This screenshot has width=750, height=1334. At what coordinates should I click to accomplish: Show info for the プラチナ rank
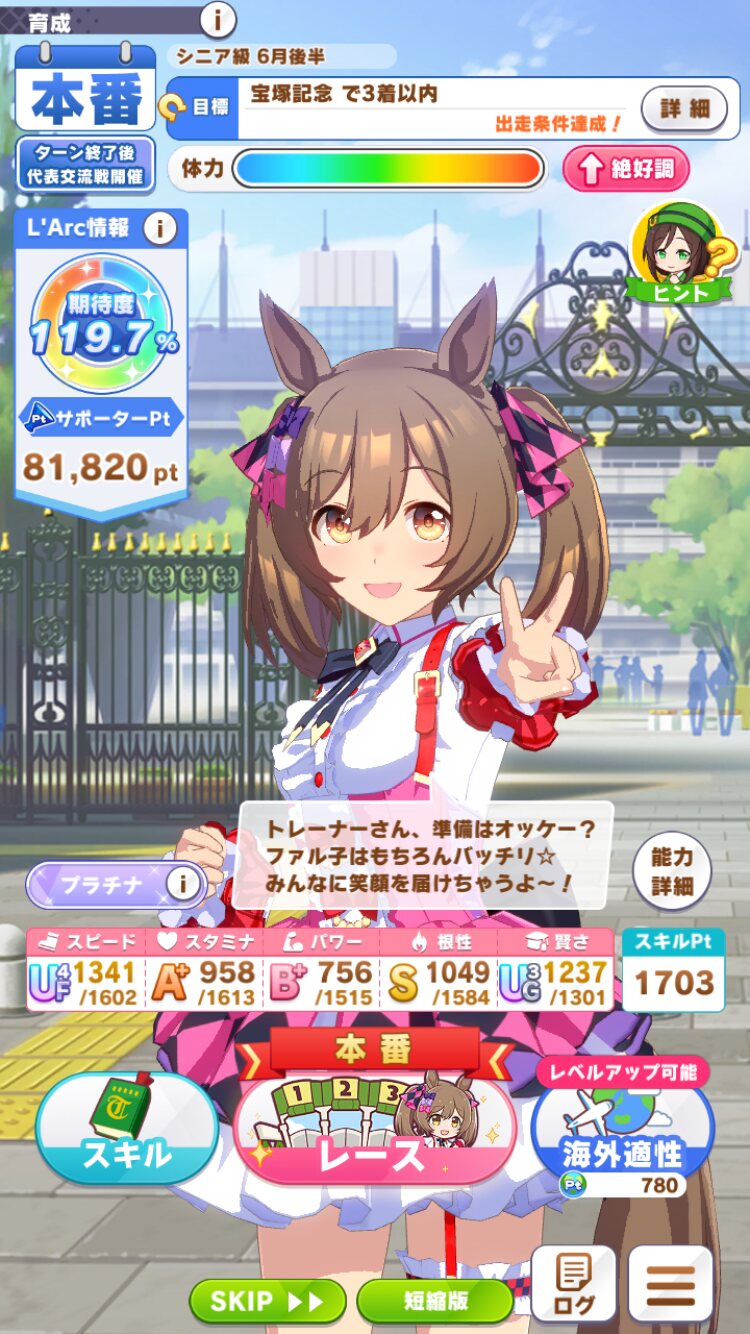point(182,884)
